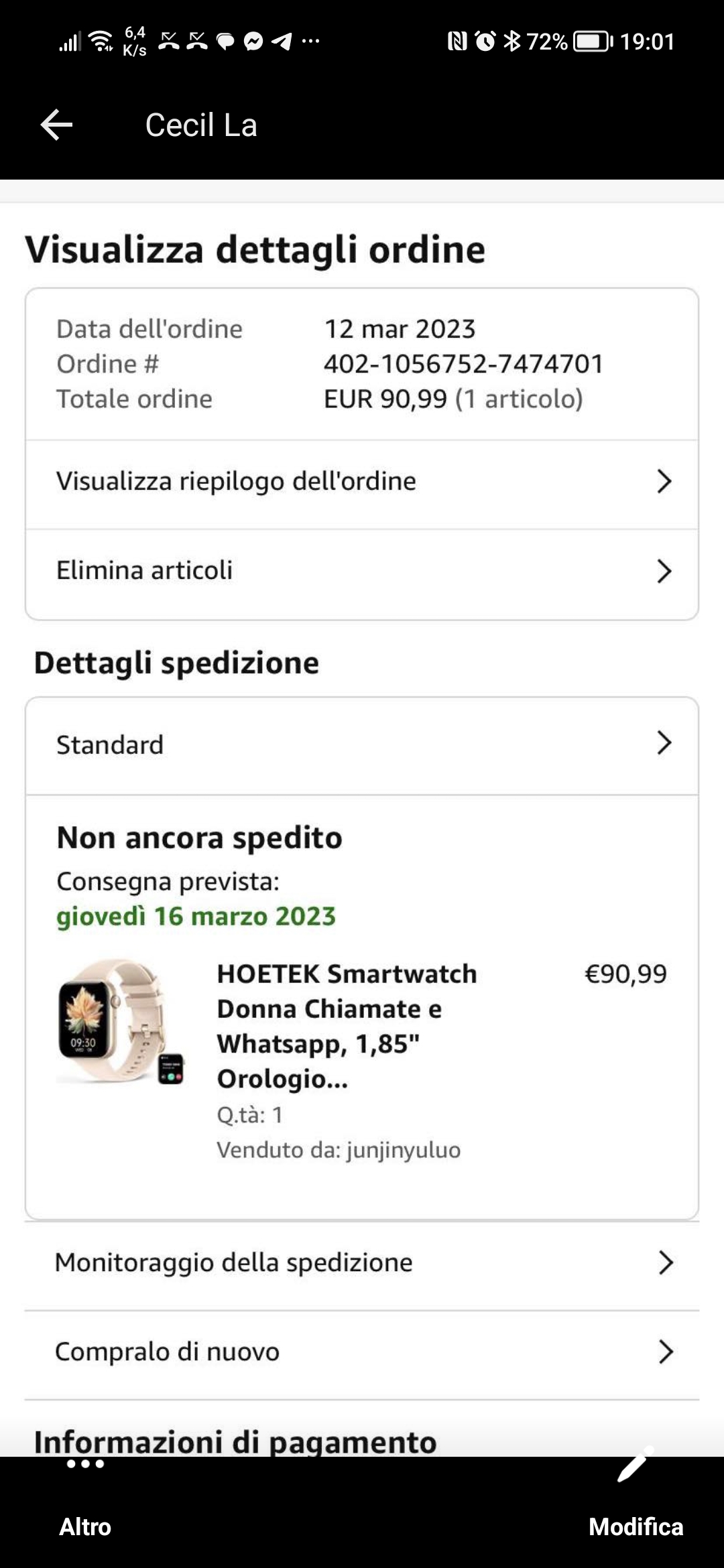Go back from Cecil La's image
The image size is (724, 1568).
point(56,125)
